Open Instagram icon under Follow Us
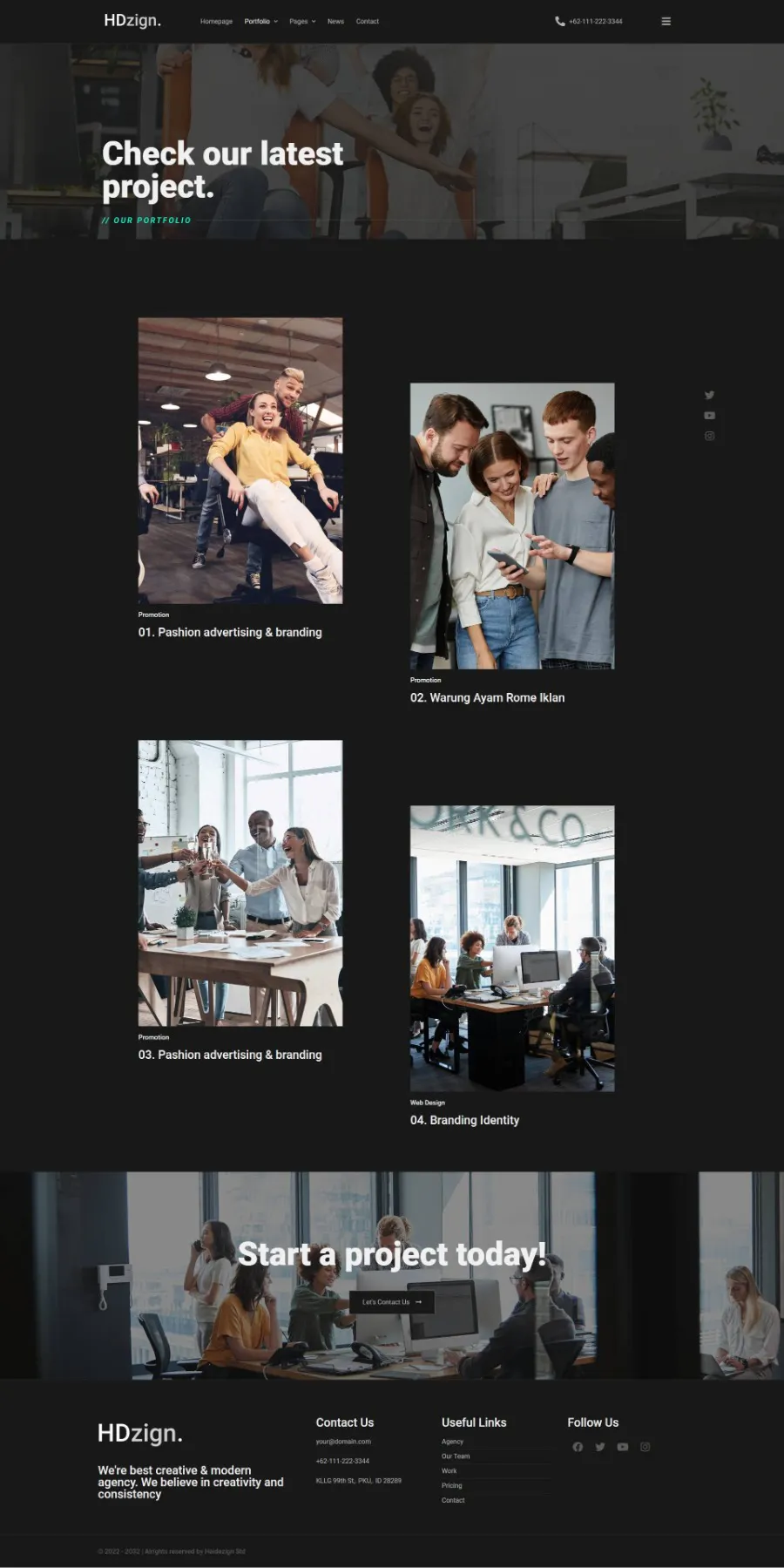Image resolution: width=784 pixels, height=1568 pixels. pos(645,1447)
